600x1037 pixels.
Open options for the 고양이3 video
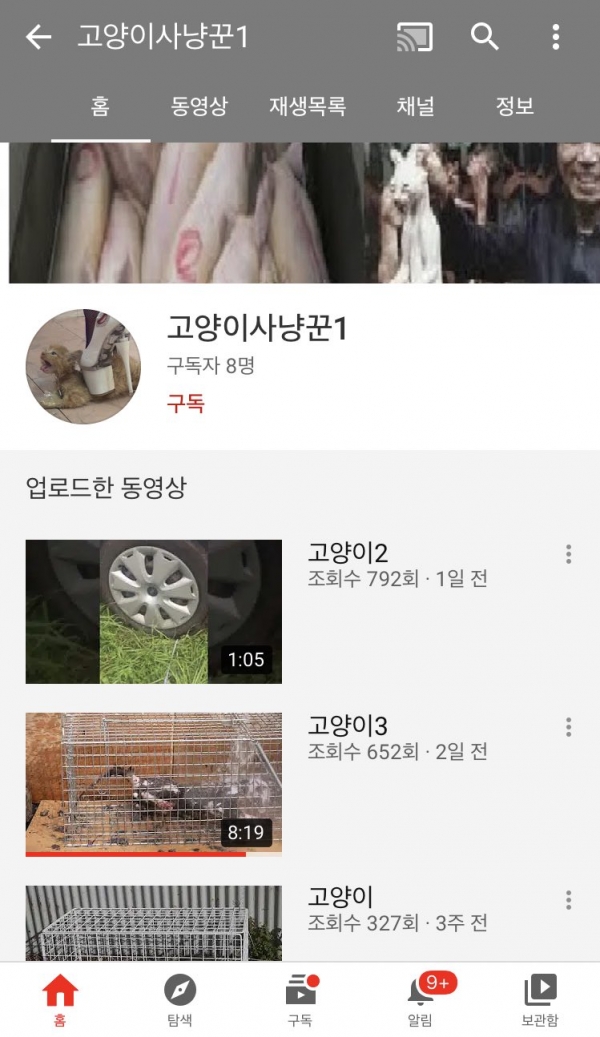[x=568, y=727]
